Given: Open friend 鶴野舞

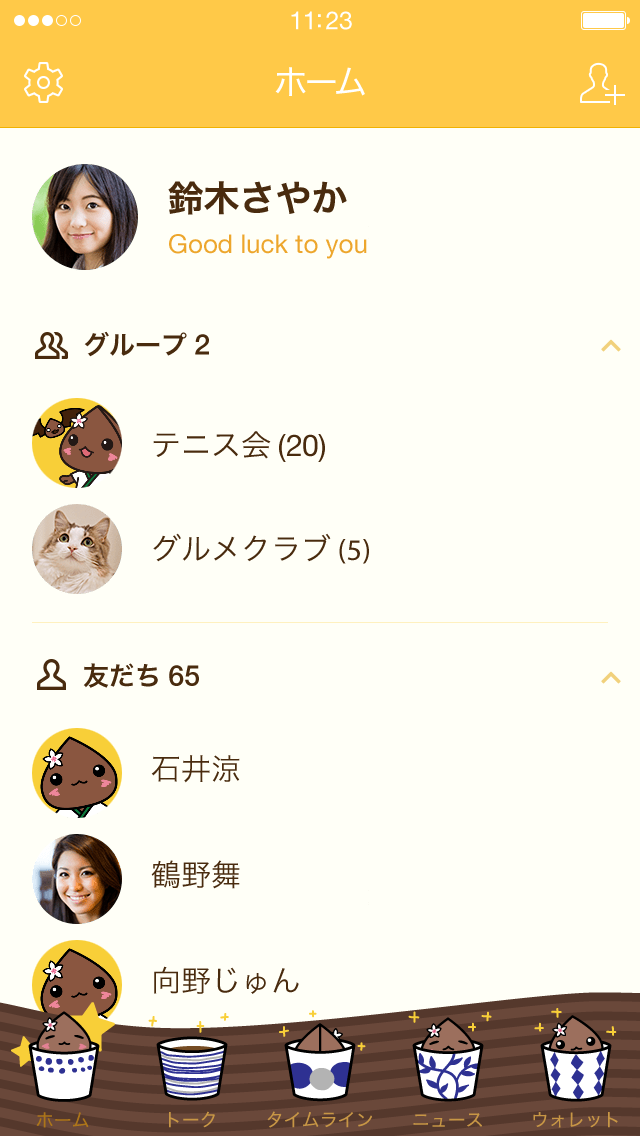Looking at the screenshot, I should [x=196, y=876].
